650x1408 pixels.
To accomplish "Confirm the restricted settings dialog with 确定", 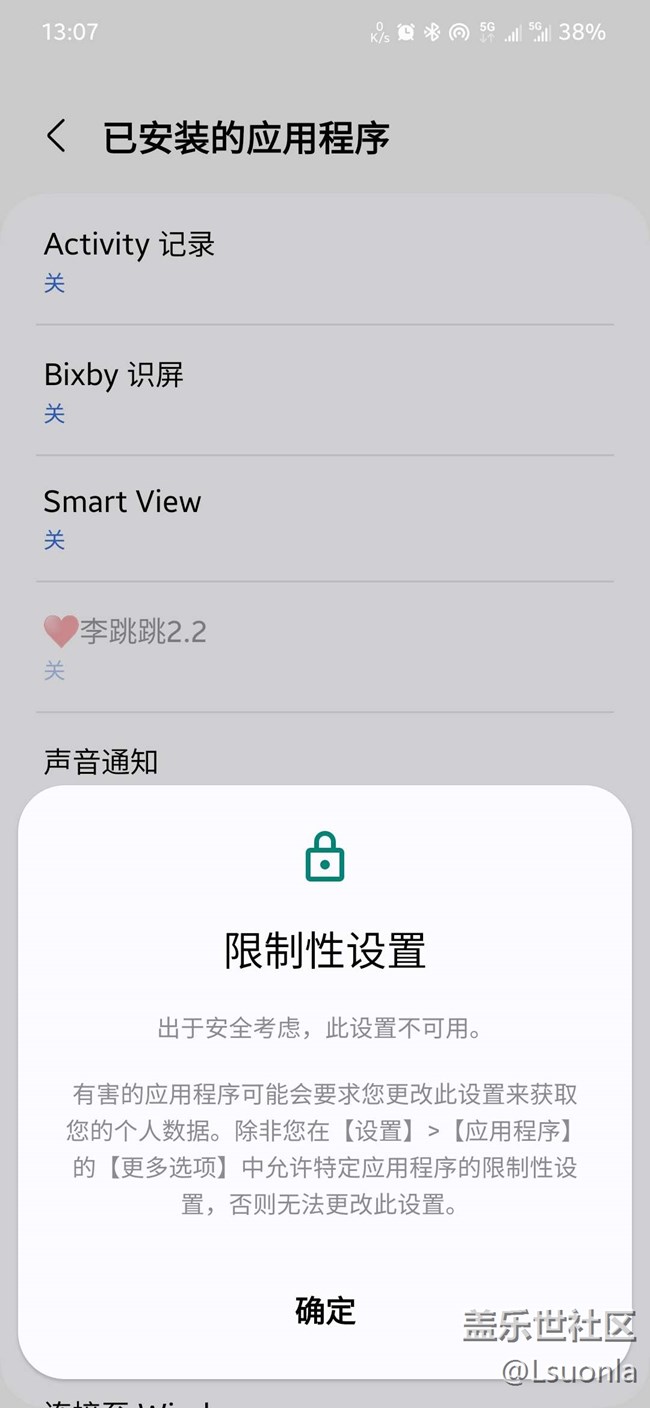I will (325, 1310).
